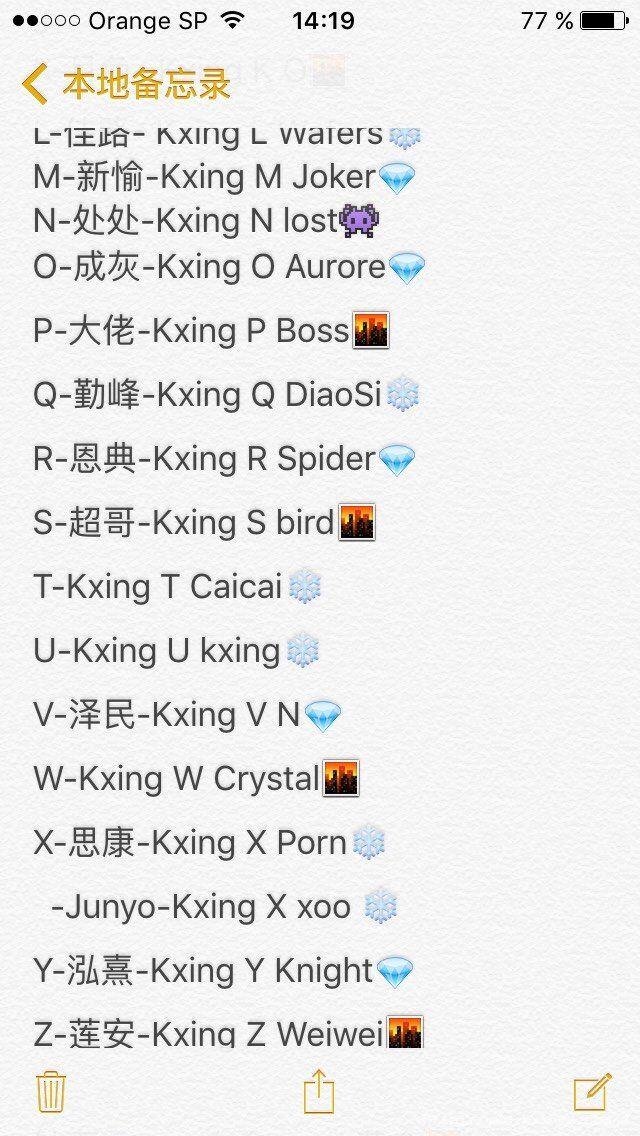The width and height of the screenshot is (640, 1136).
Task: Open the share sheet for this note
Action: tap(319, 1091)
